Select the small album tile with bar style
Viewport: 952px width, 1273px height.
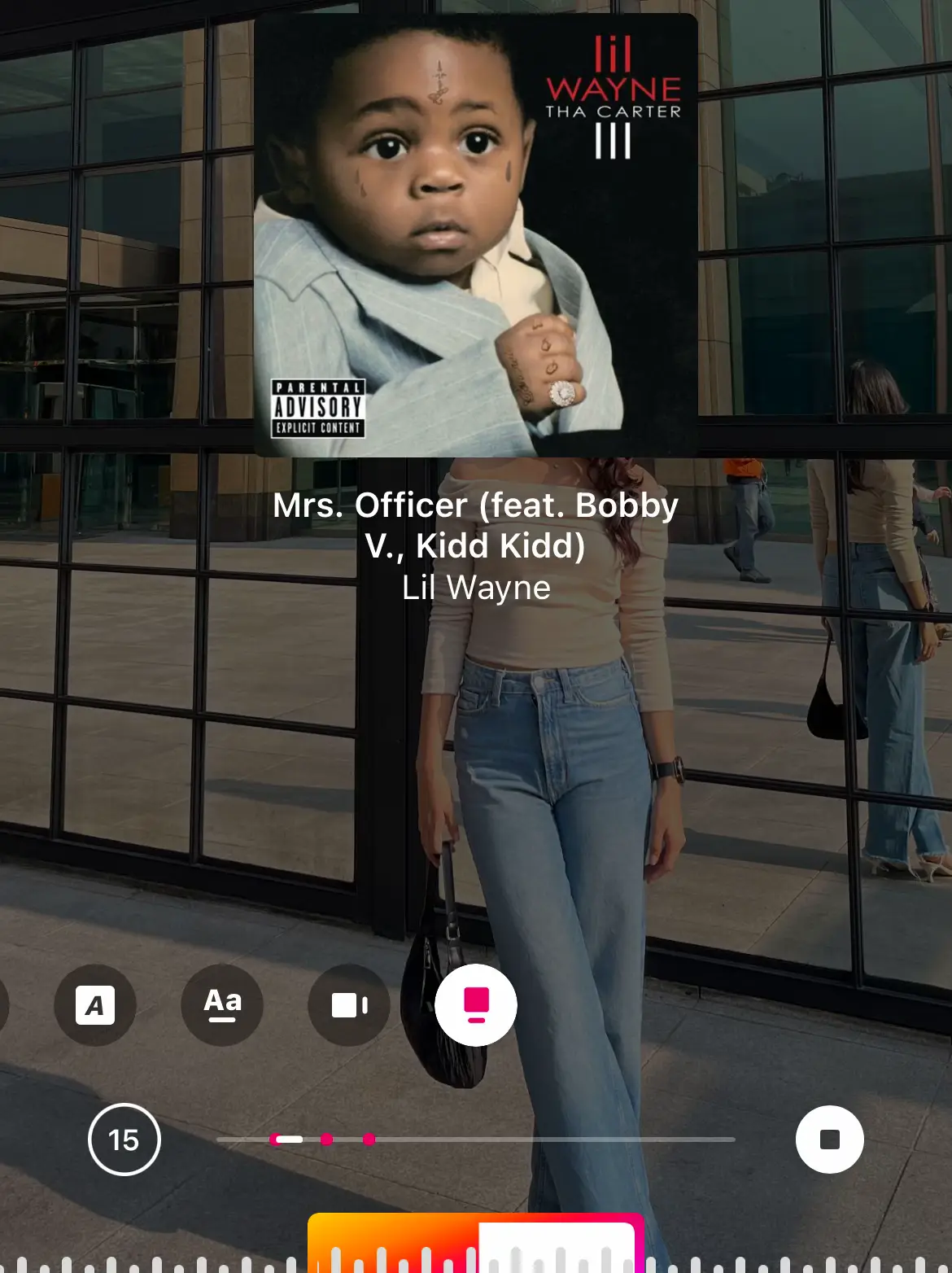tap(349, 1005)
